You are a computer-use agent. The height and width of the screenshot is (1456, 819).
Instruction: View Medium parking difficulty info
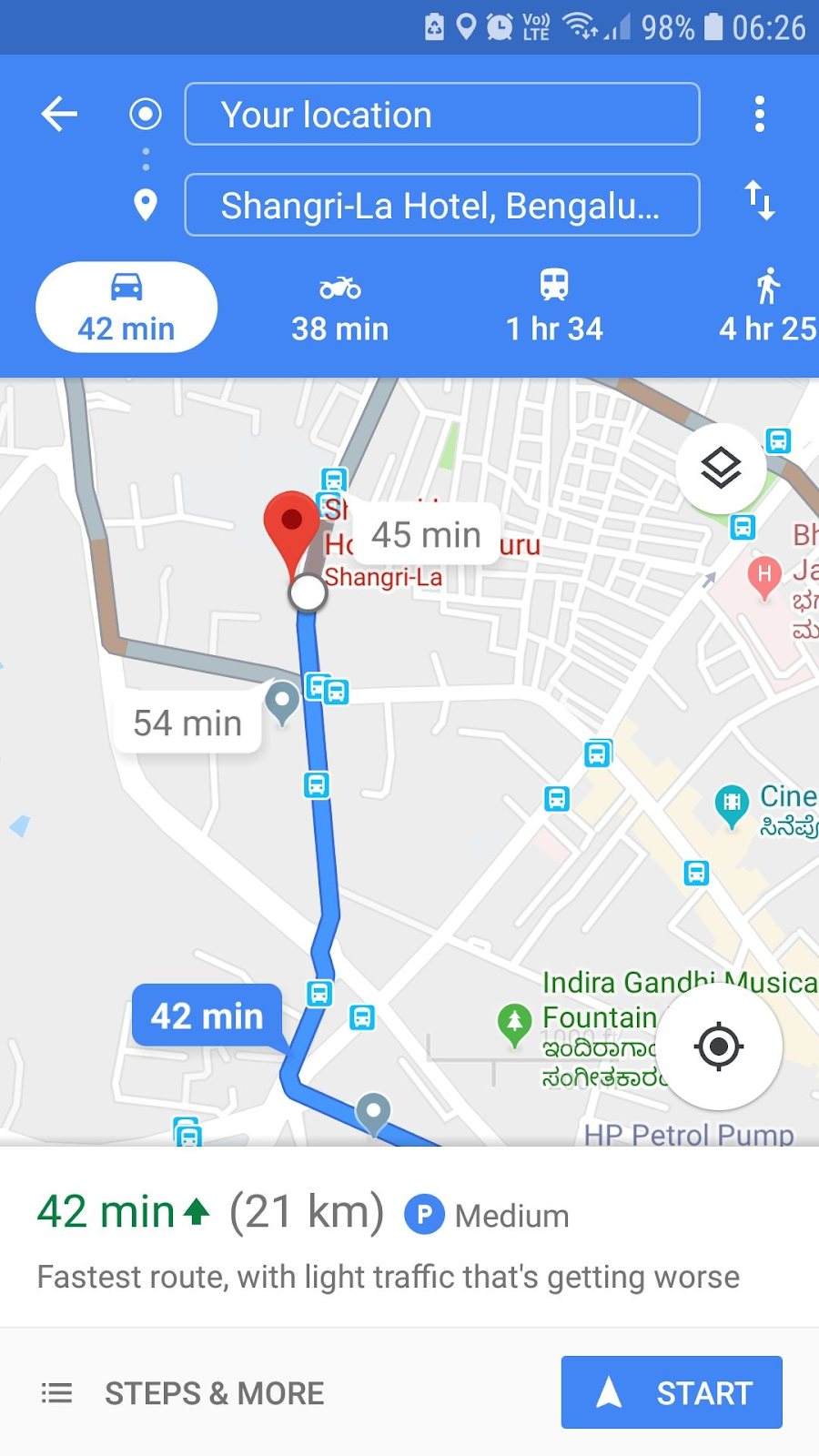(488, 1215)
